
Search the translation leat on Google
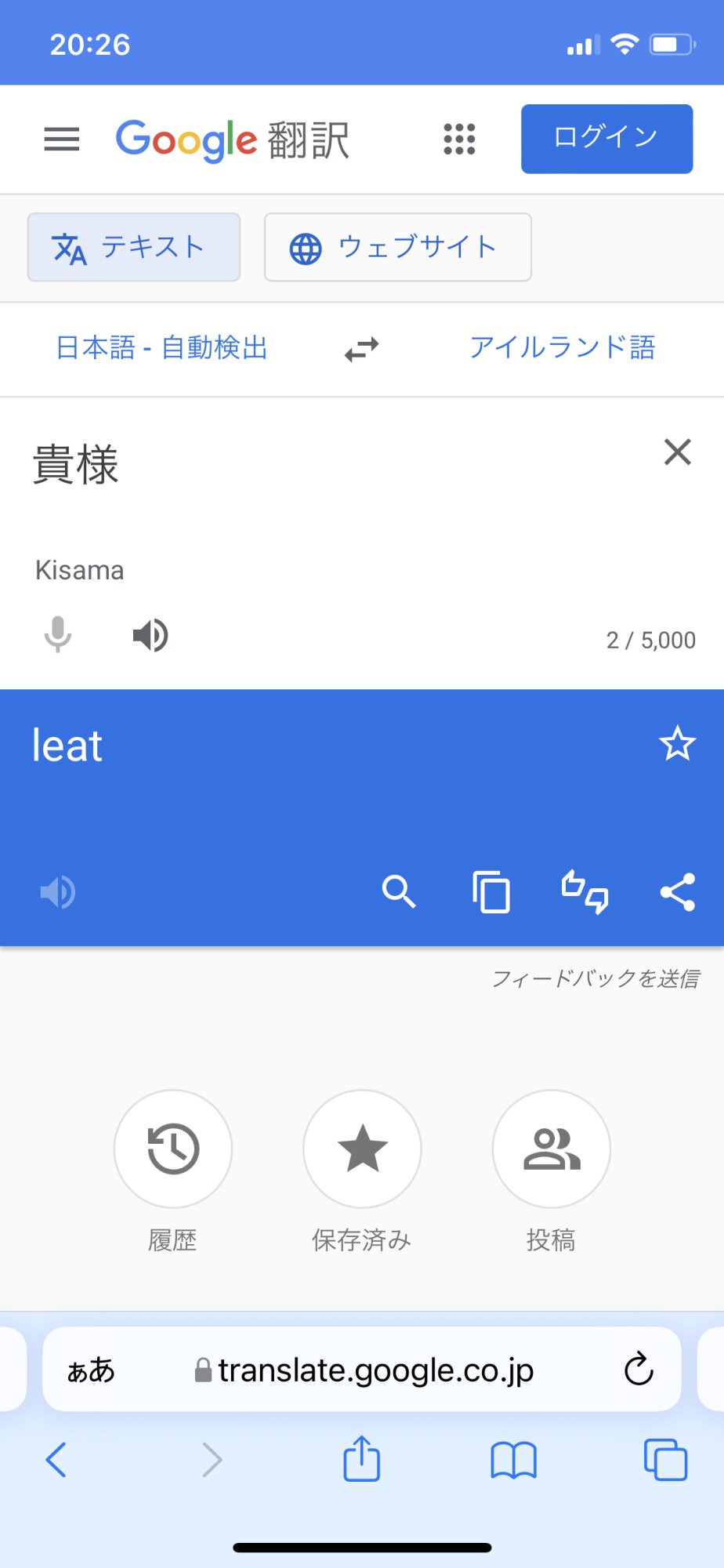click(398, 892)
